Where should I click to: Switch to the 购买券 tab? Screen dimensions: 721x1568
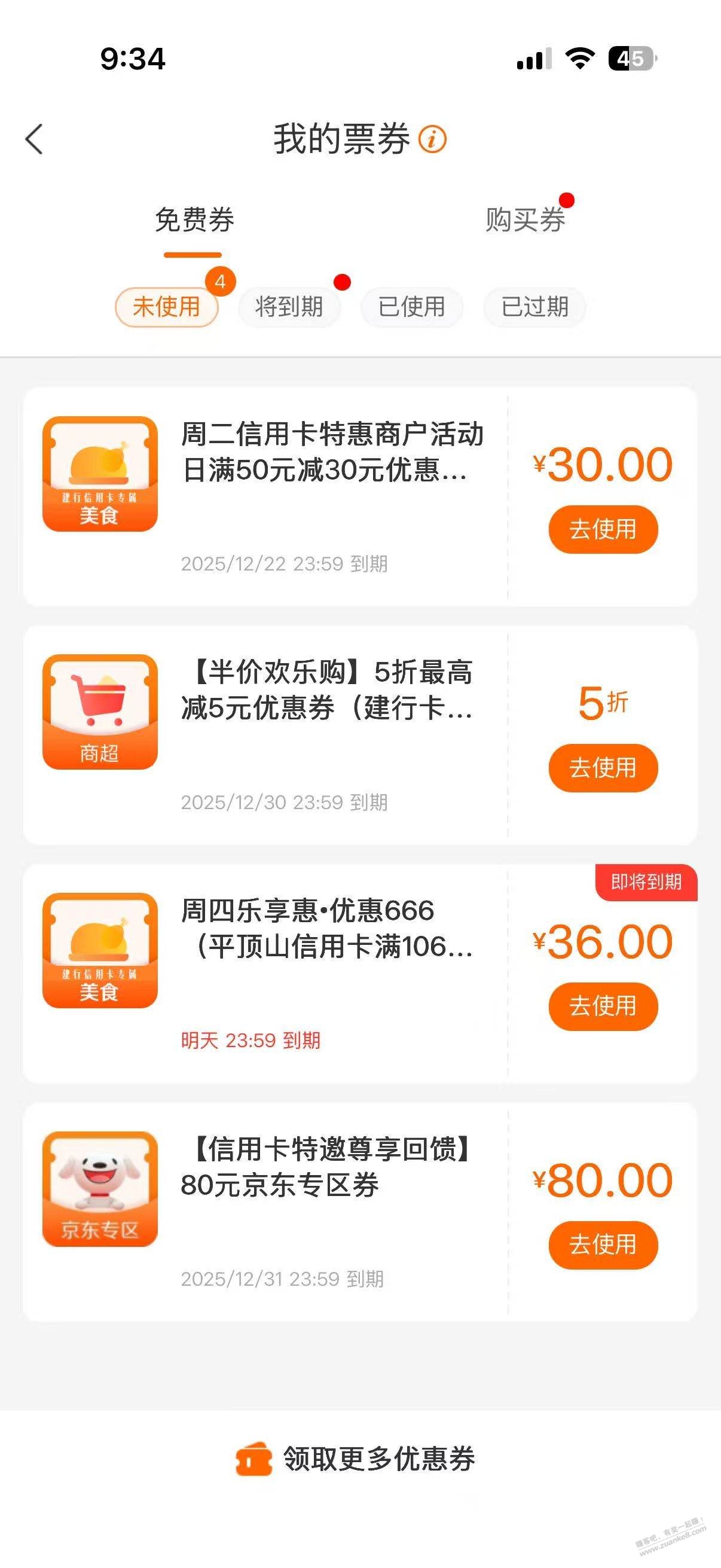point(525,219)
